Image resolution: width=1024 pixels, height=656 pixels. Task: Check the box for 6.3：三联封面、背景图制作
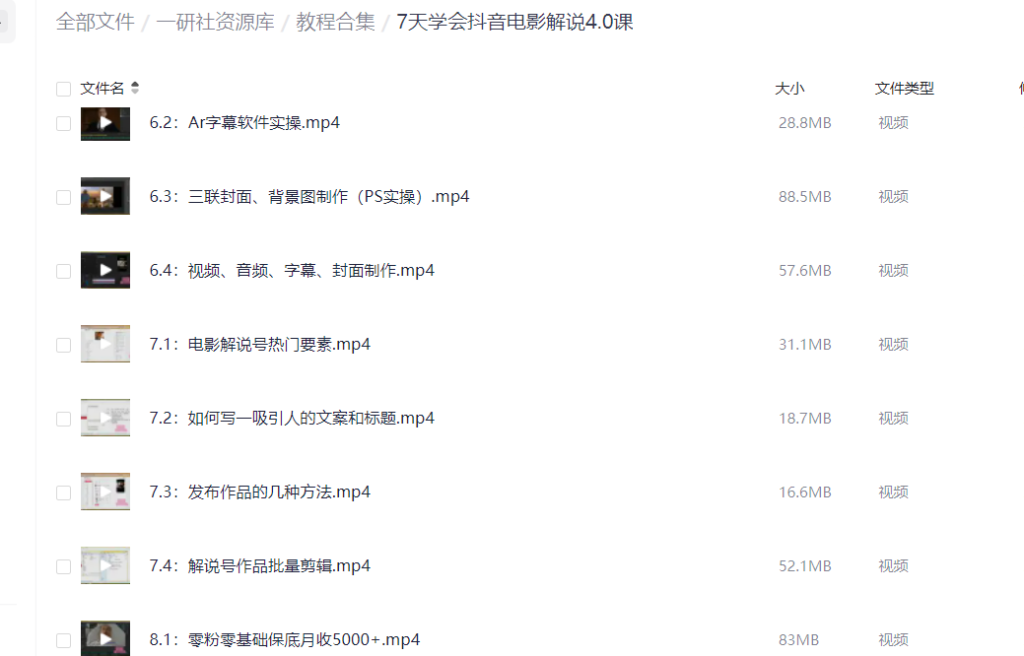click(x=64, y=197)
